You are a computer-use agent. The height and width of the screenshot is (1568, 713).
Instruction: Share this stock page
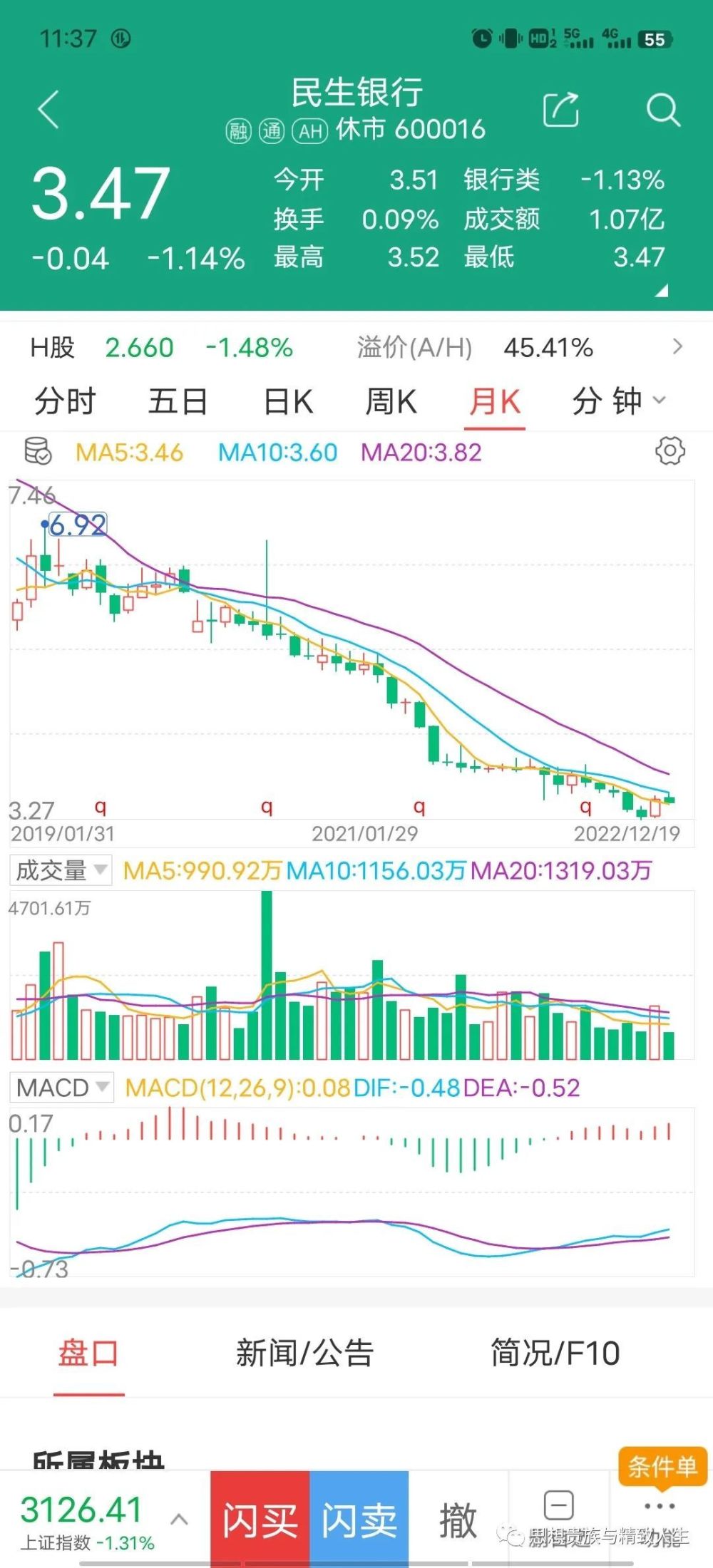(561, 110)
